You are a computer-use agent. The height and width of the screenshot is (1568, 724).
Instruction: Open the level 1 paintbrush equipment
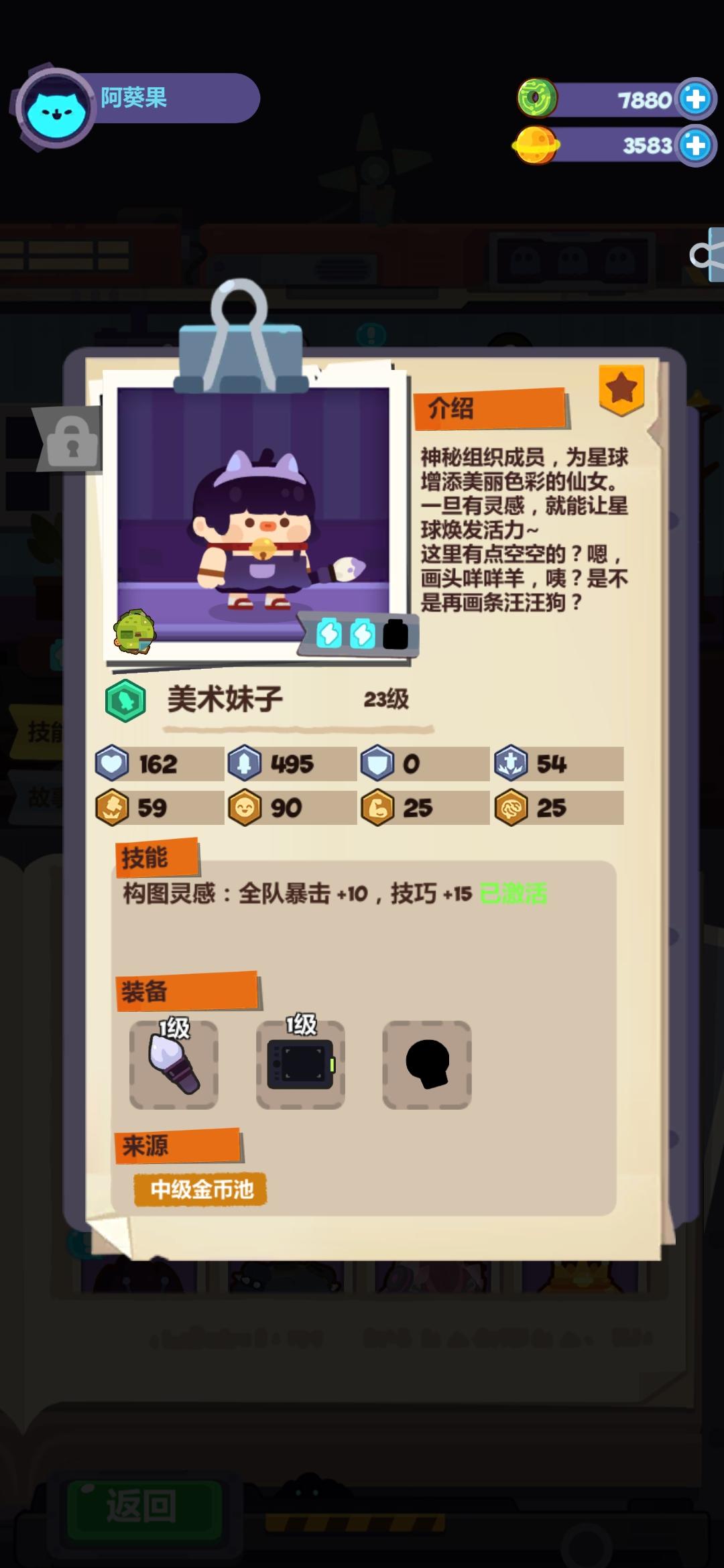tap(173, 1065)
